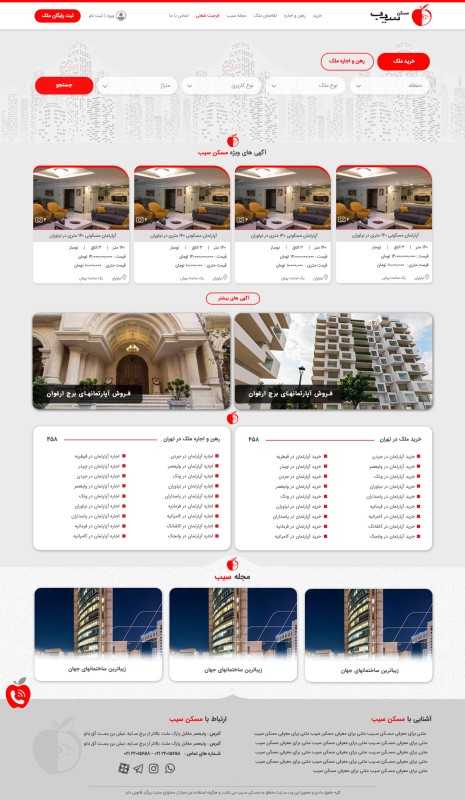This screenshot has height=800, width=465.
Task: Open the WhatsApp icon in the footer
Action: click(x=170, y=768)
